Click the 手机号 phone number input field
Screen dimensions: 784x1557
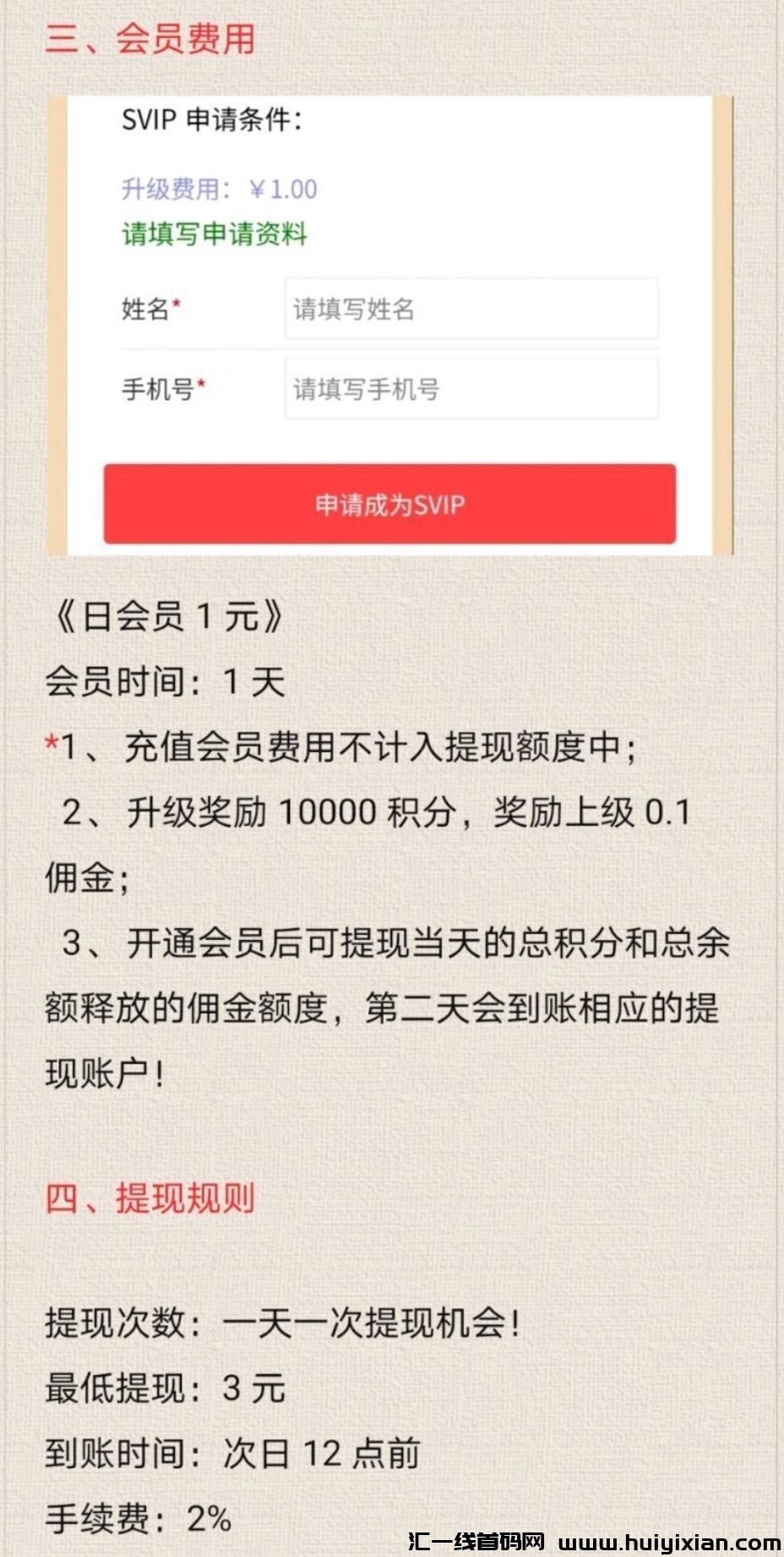[471, 386]
